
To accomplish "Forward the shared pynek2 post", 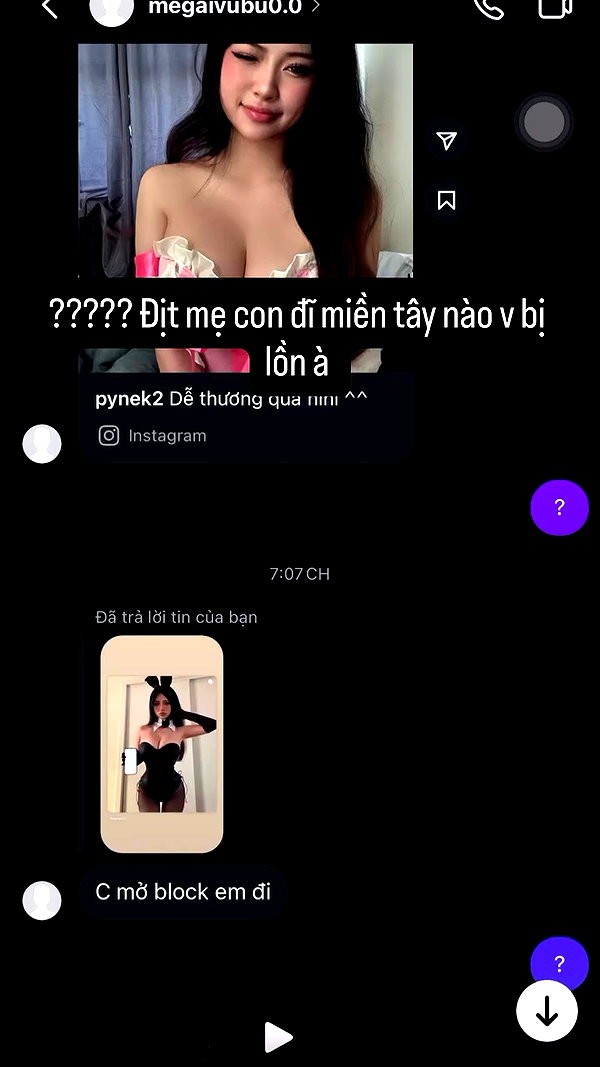I will pos(446,140).
